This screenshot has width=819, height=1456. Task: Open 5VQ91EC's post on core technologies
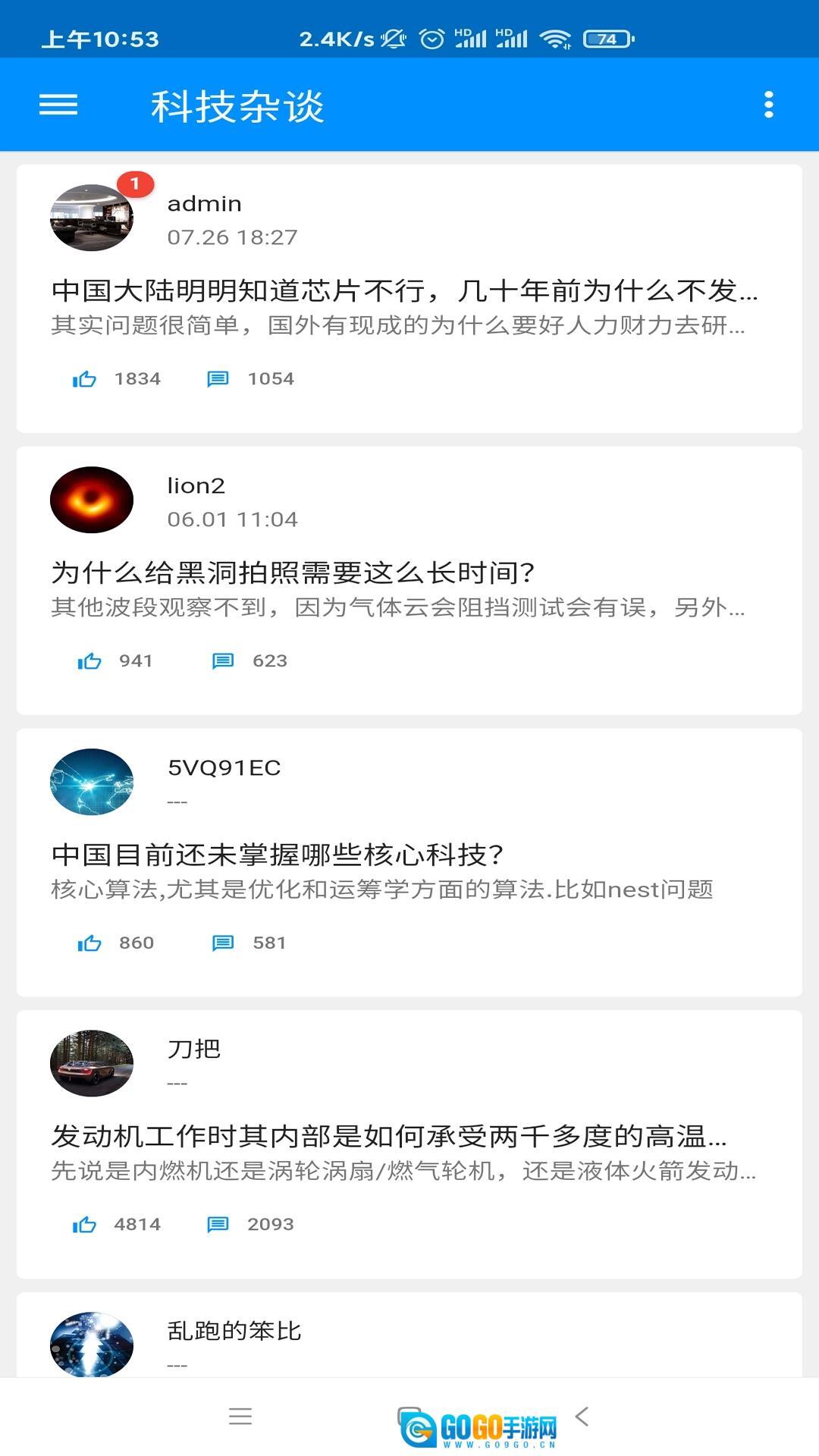278,855
